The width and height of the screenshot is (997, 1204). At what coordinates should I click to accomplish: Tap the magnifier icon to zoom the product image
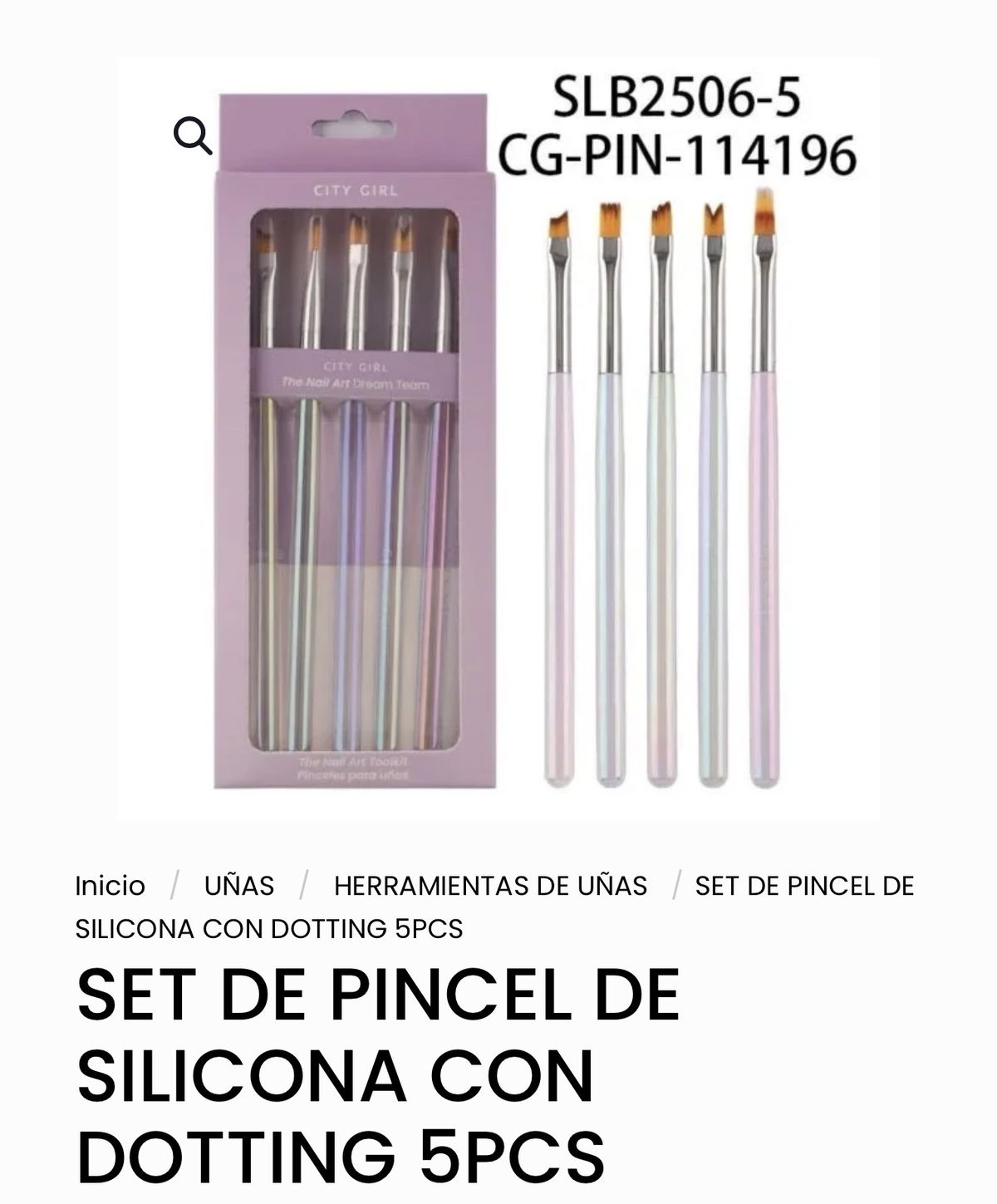(x=193, y=136)
